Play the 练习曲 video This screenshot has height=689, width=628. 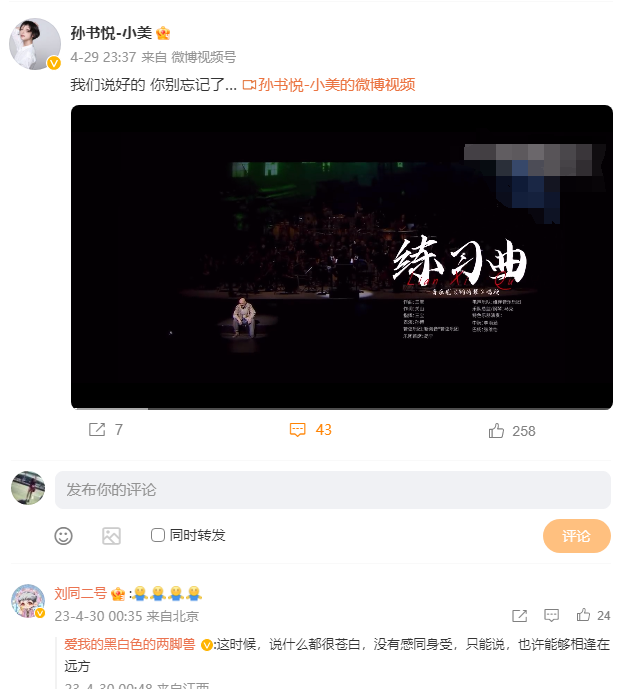(341, 257)
